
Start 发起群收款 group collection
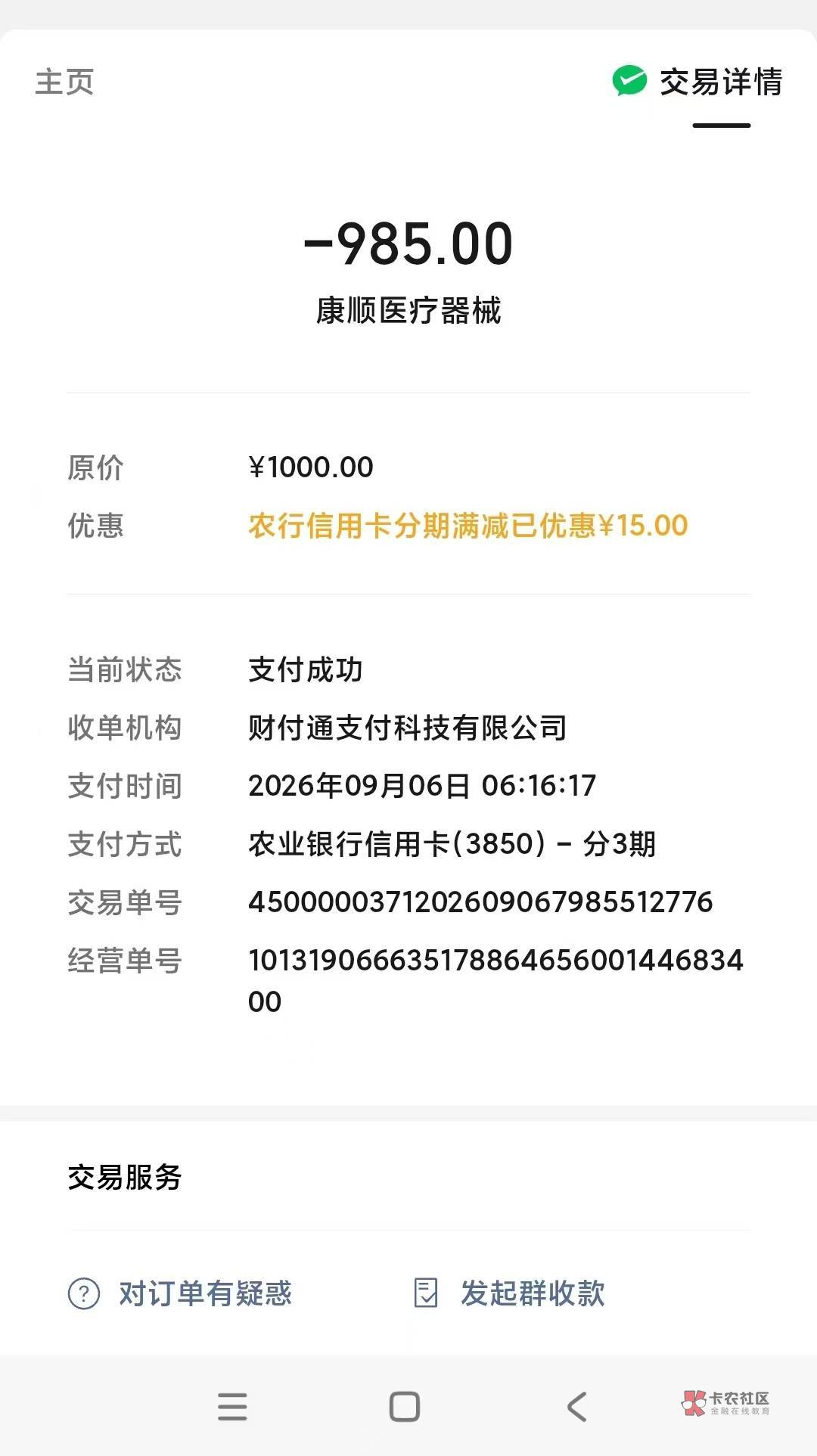pos(509,1293)
